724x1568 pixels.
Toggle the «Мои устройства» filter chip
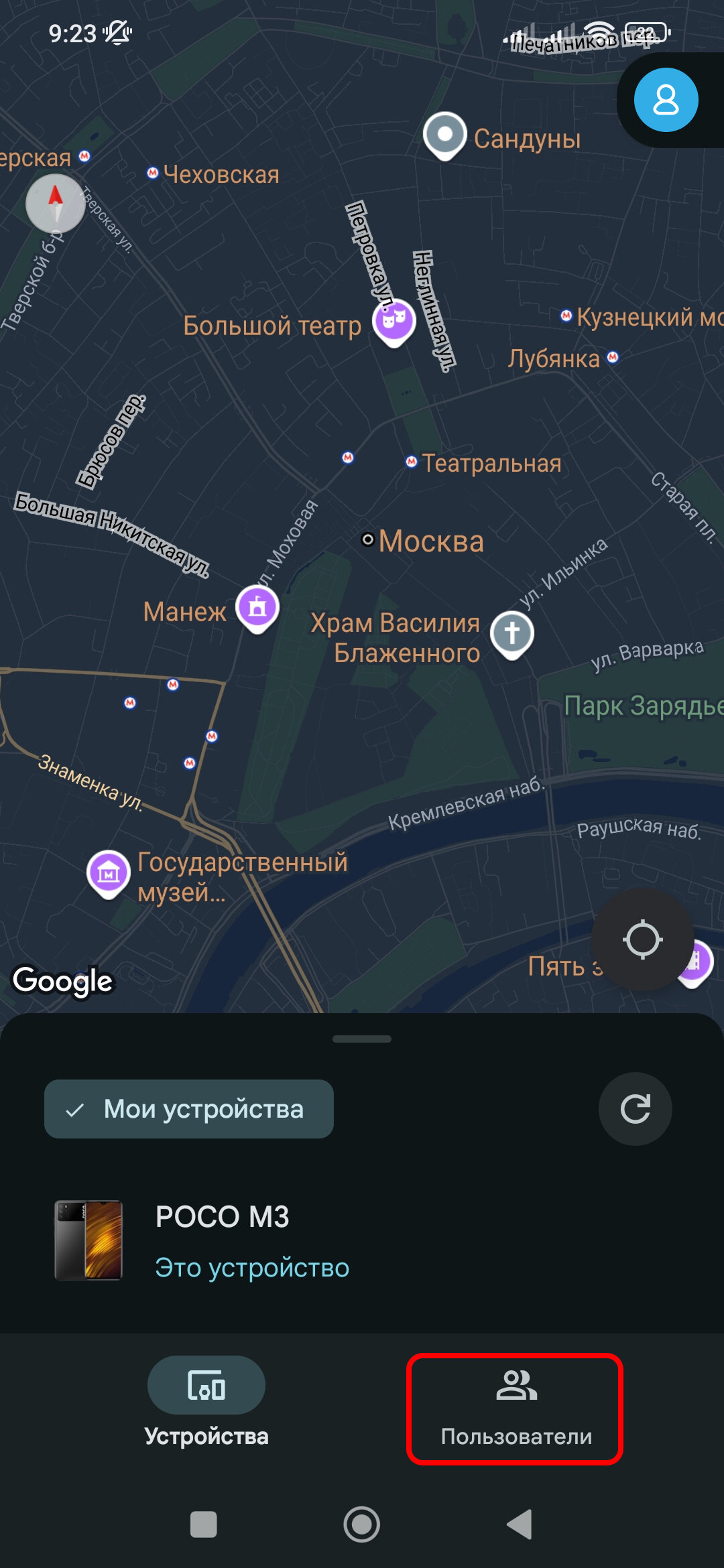pos(189,1109)
